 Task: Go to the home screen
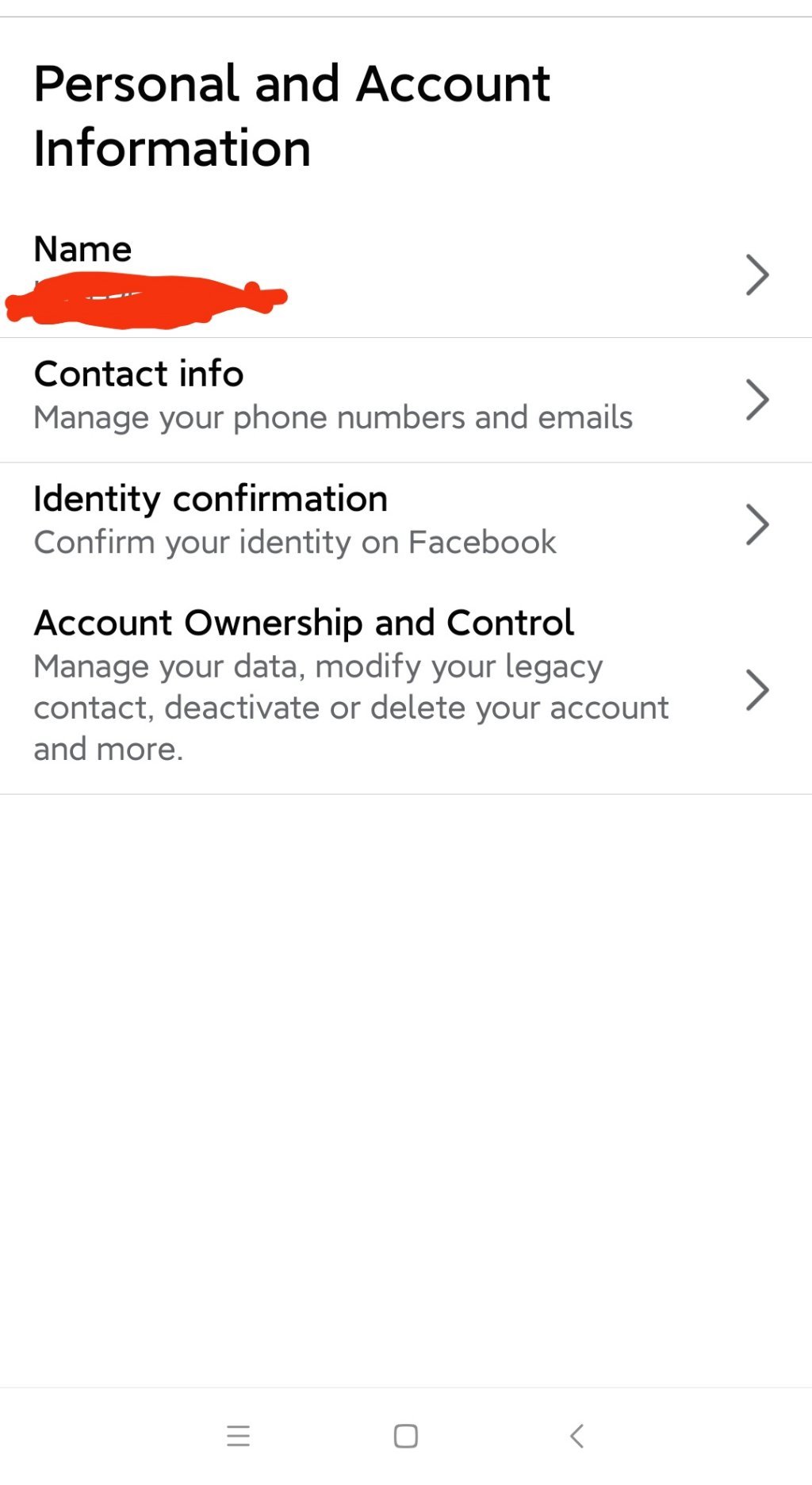[x=405, y=1436]
